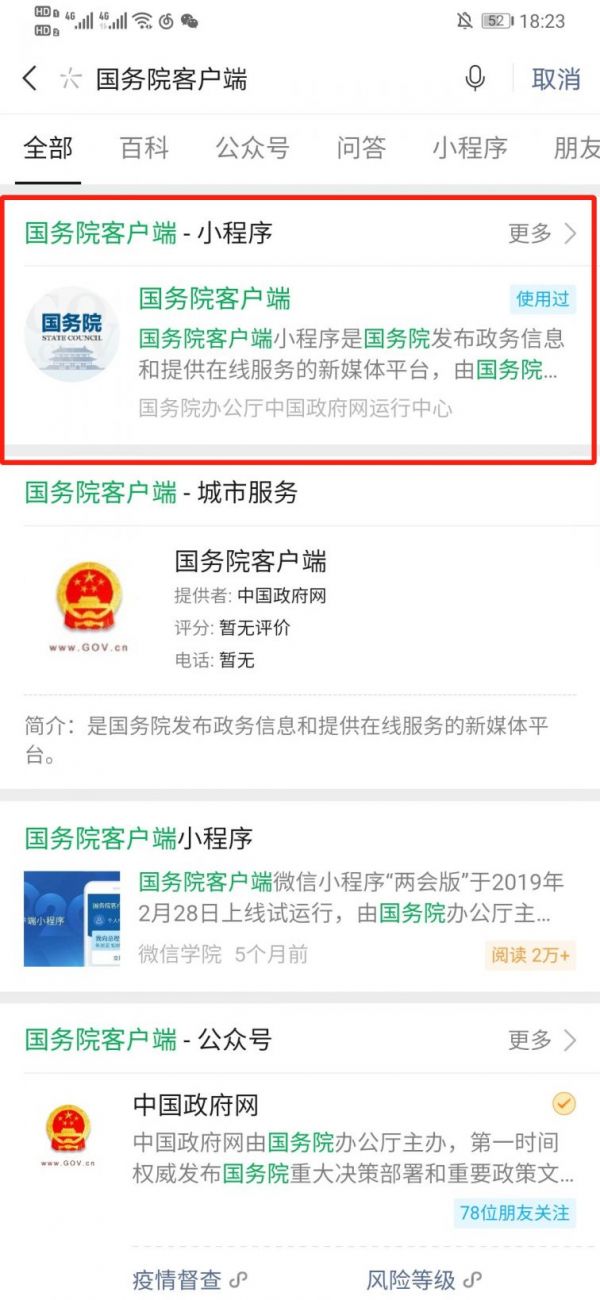Open the 国务院客户端 mini program marked 使用过
600x1300 pixels.
(300, 353)
